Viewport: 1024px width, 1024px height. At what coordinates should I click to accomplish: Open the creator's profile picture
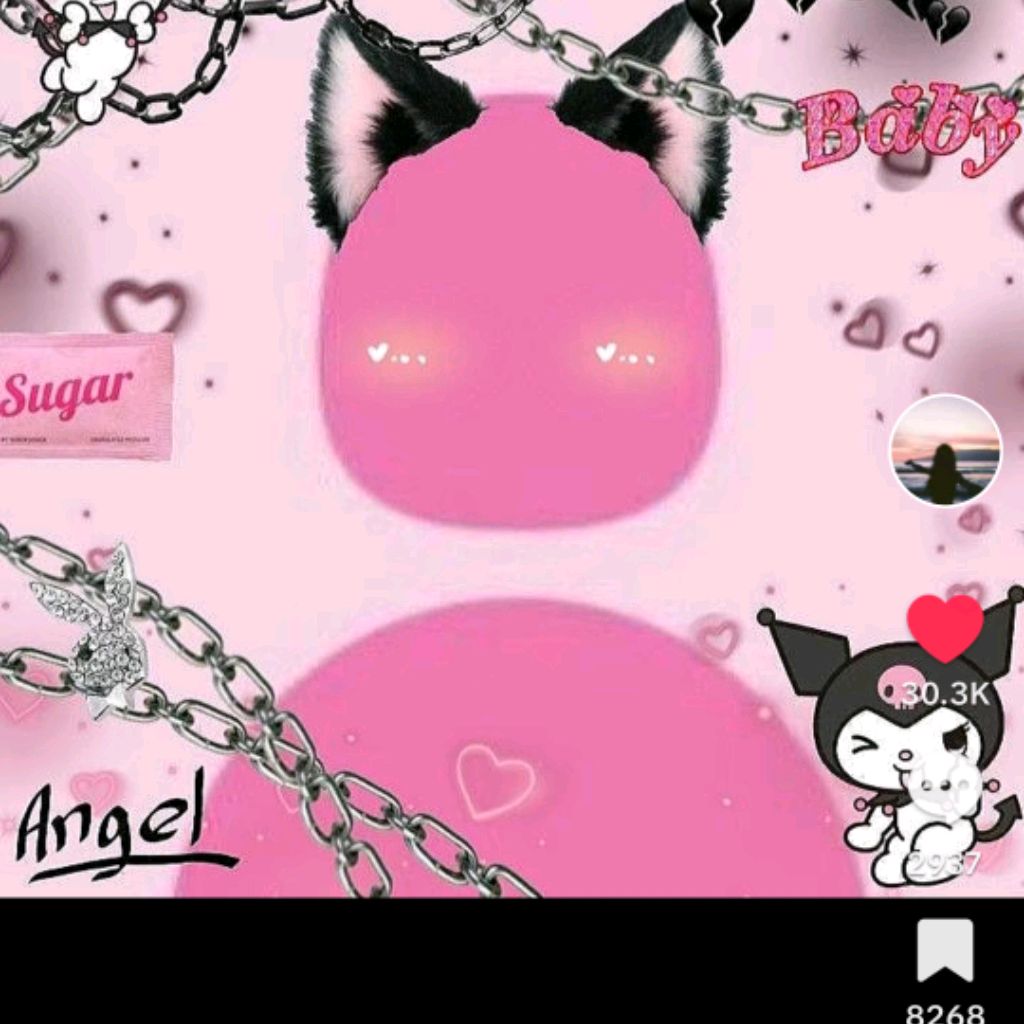point(945,450)
